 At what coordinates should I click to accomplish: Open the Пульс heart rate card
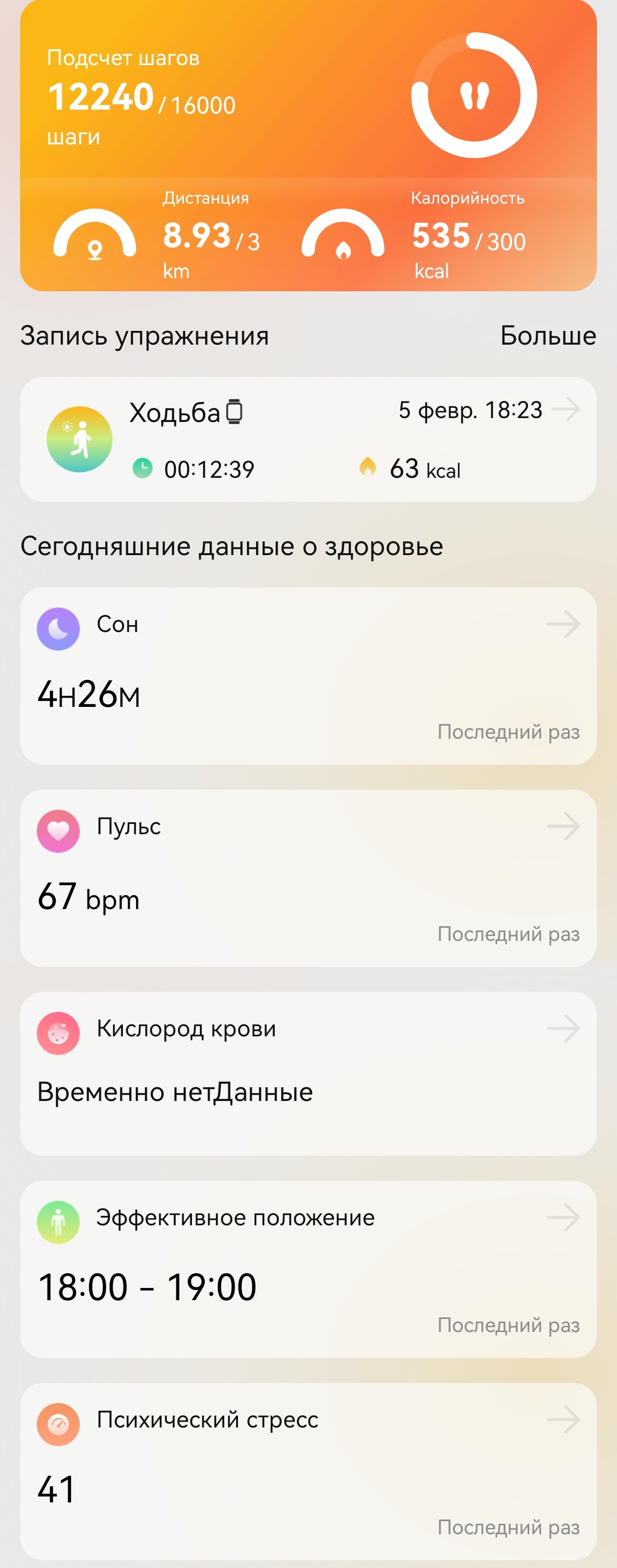(x=308, y=878)
